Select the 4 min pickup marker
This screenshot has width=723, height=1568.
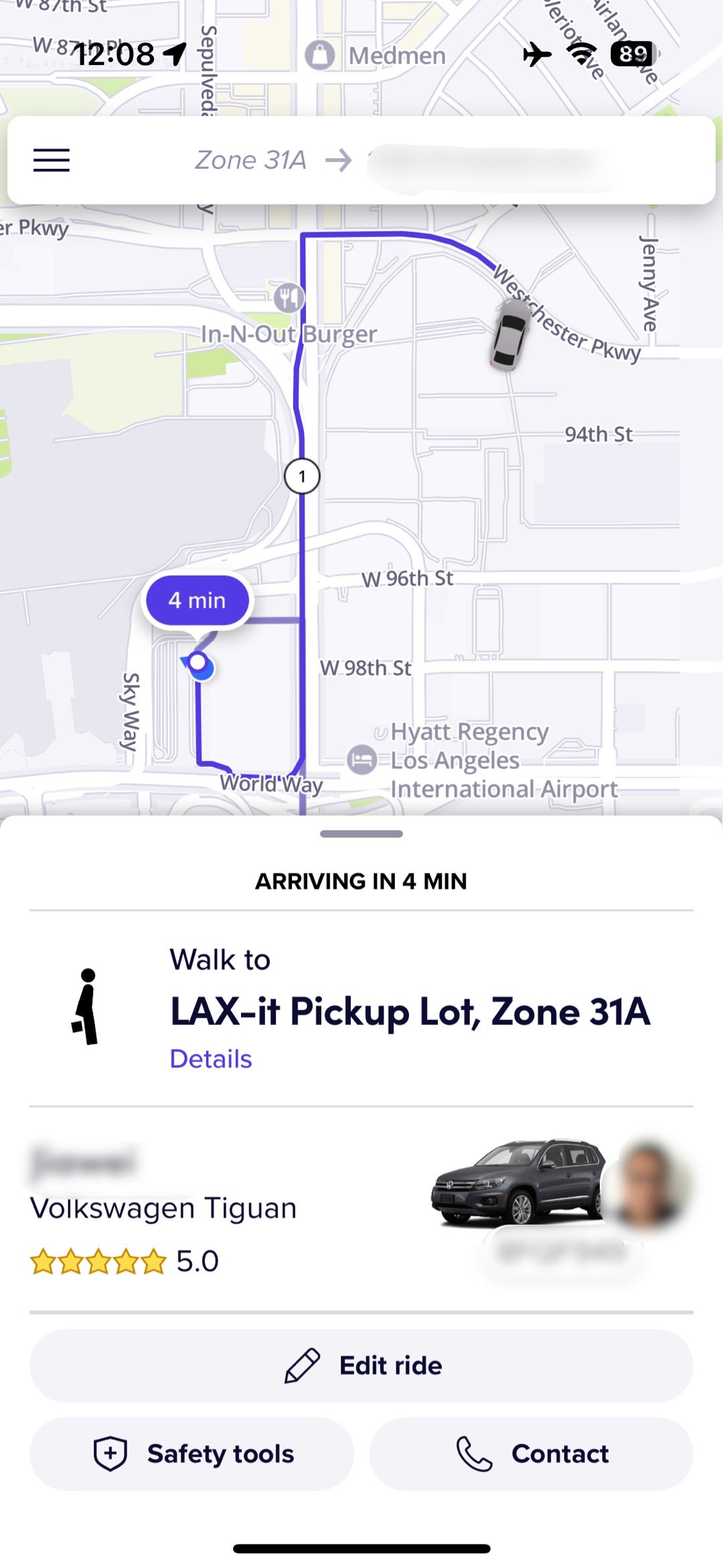(x=197, y=600)
